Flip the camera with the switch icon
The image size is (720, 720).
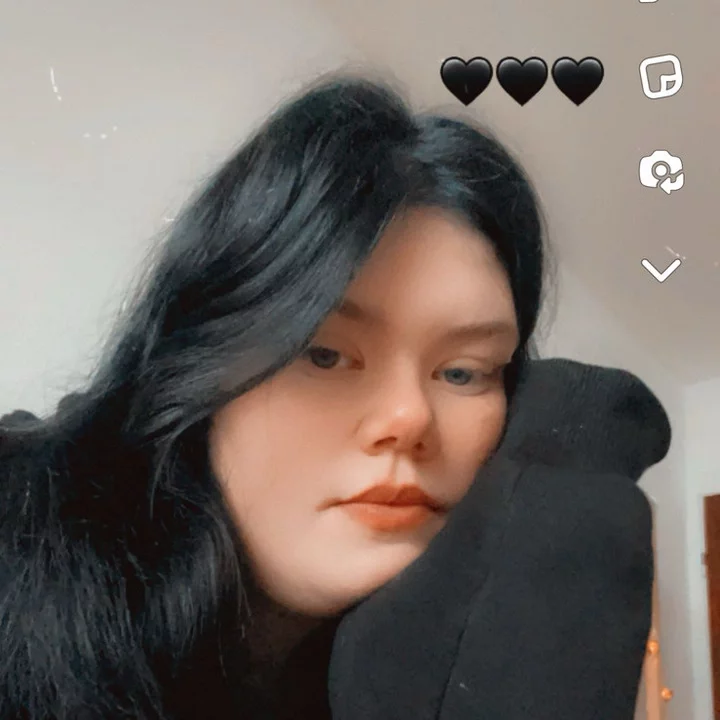[x=661, y=172]
